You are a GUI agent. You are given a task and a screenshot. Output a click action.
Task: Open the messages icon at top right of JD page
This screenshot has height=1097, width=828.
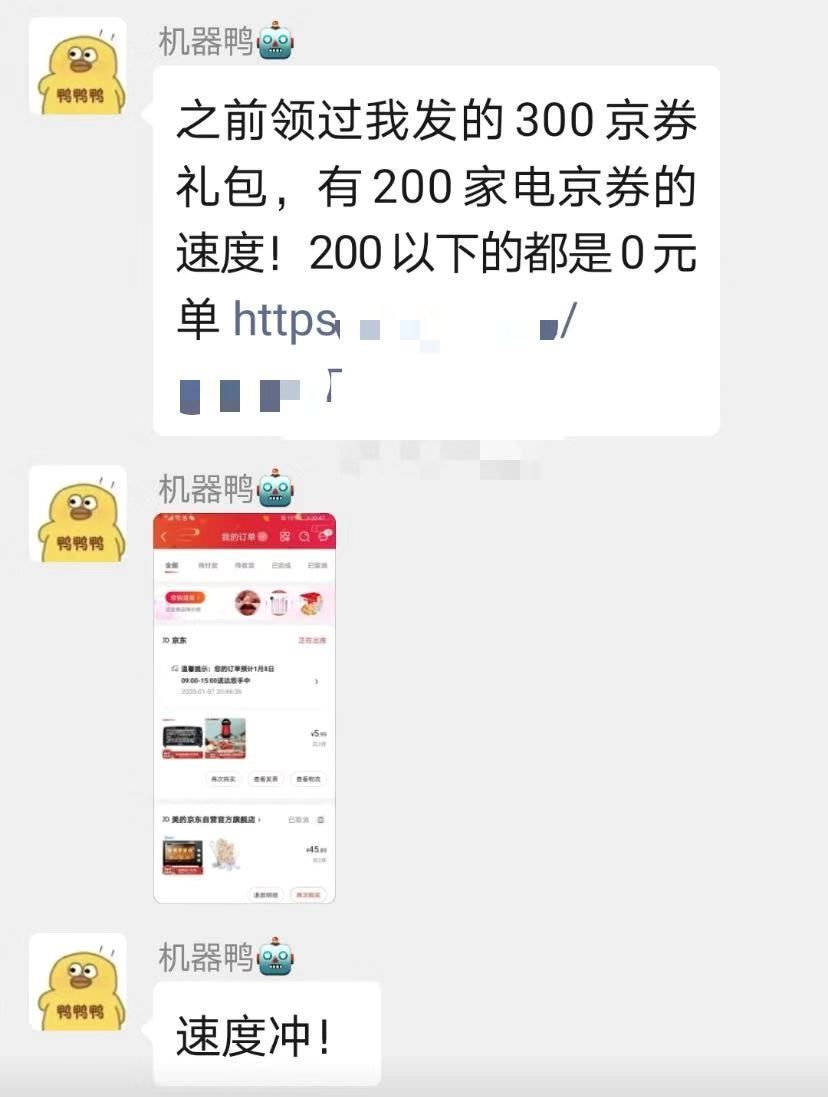point(324,536)
